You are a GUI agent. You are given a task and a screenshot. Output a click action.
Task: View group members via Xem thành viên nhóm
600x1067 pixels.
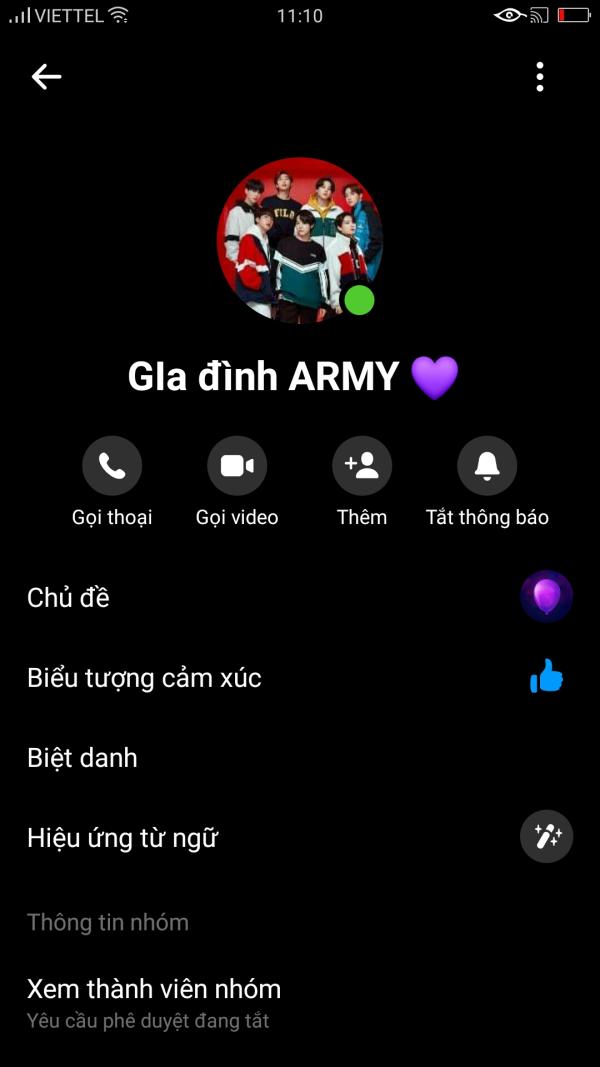[x=300, y=1002]
